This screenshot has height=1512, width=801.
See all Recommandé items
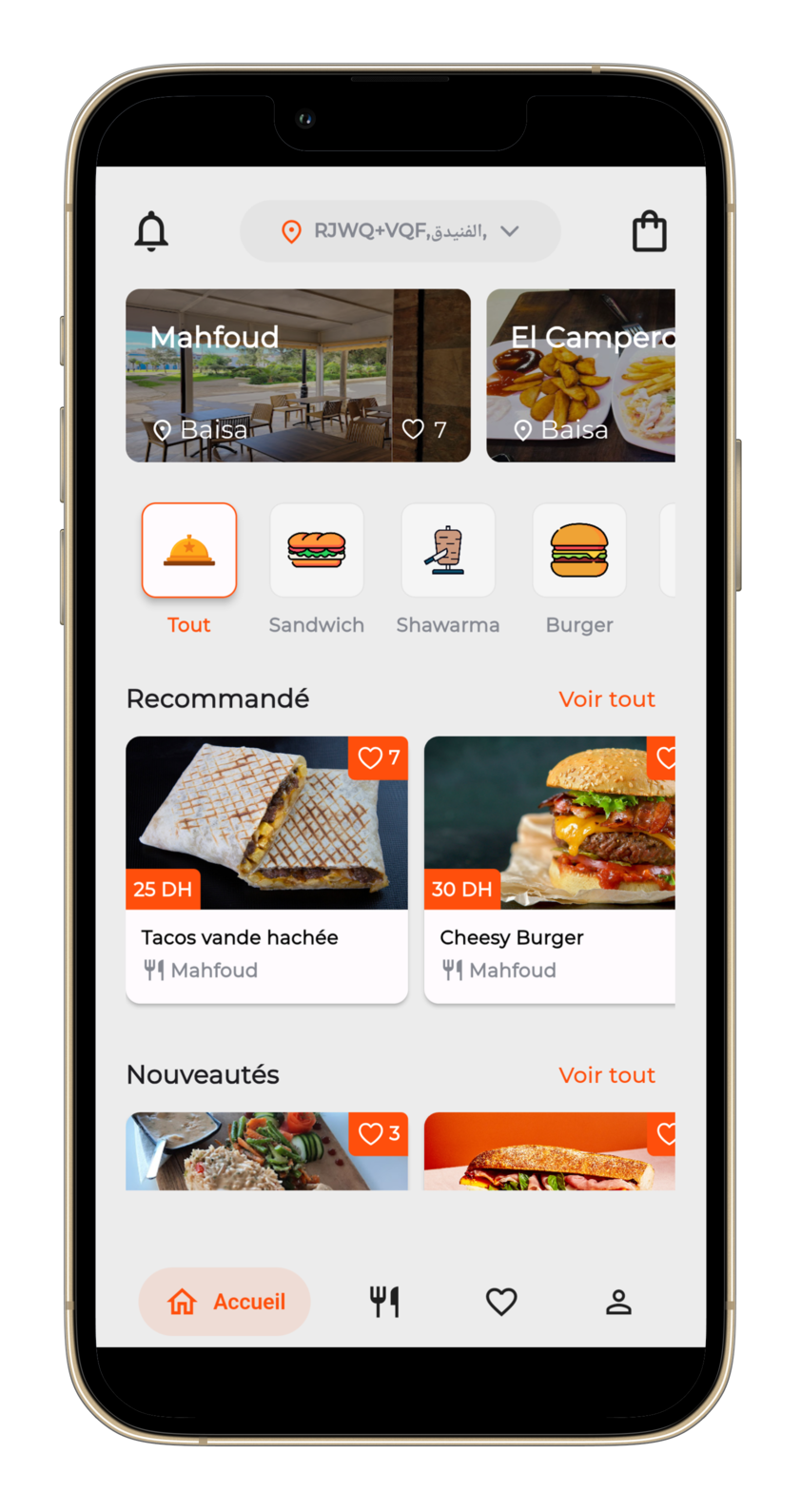pos(606,699)
